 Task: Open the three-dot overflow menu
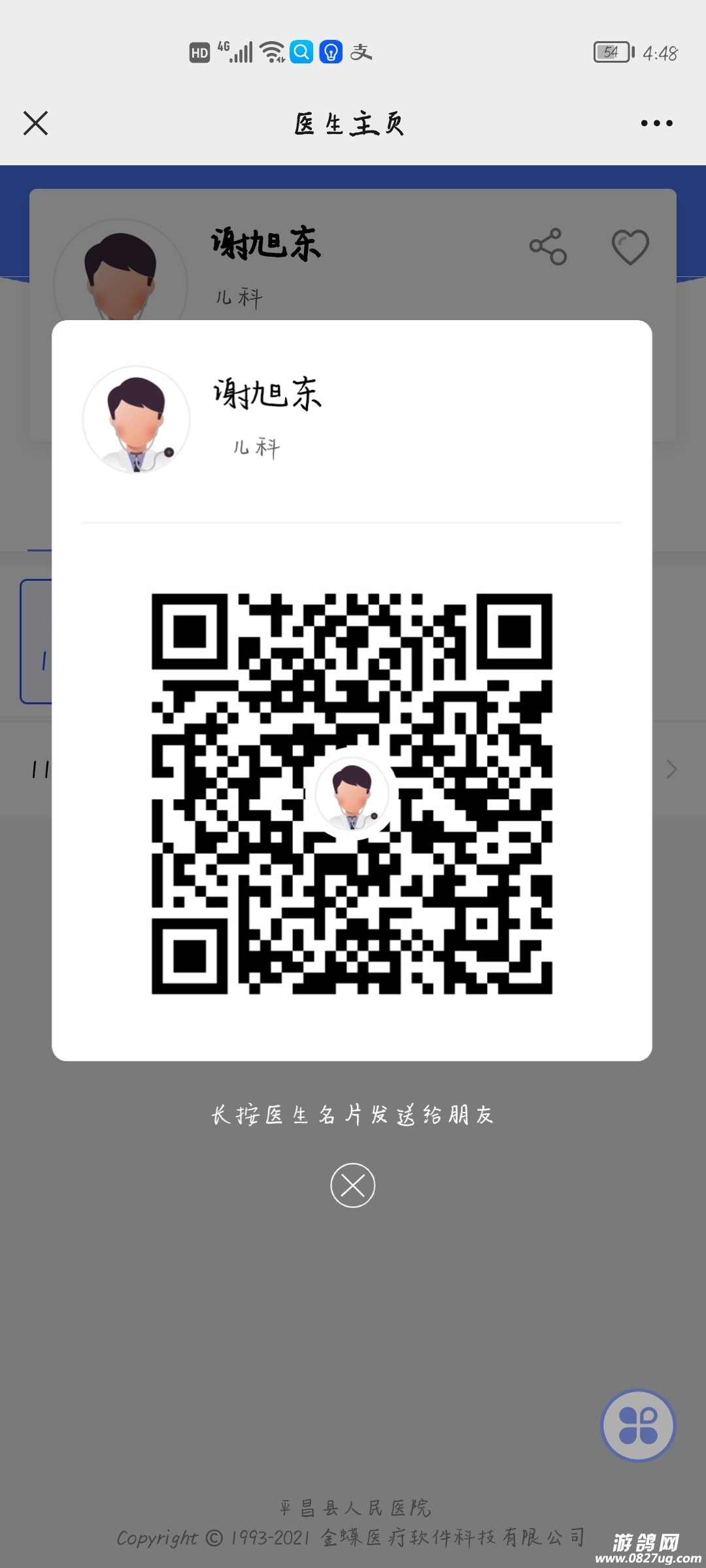(x=656, y=123)
